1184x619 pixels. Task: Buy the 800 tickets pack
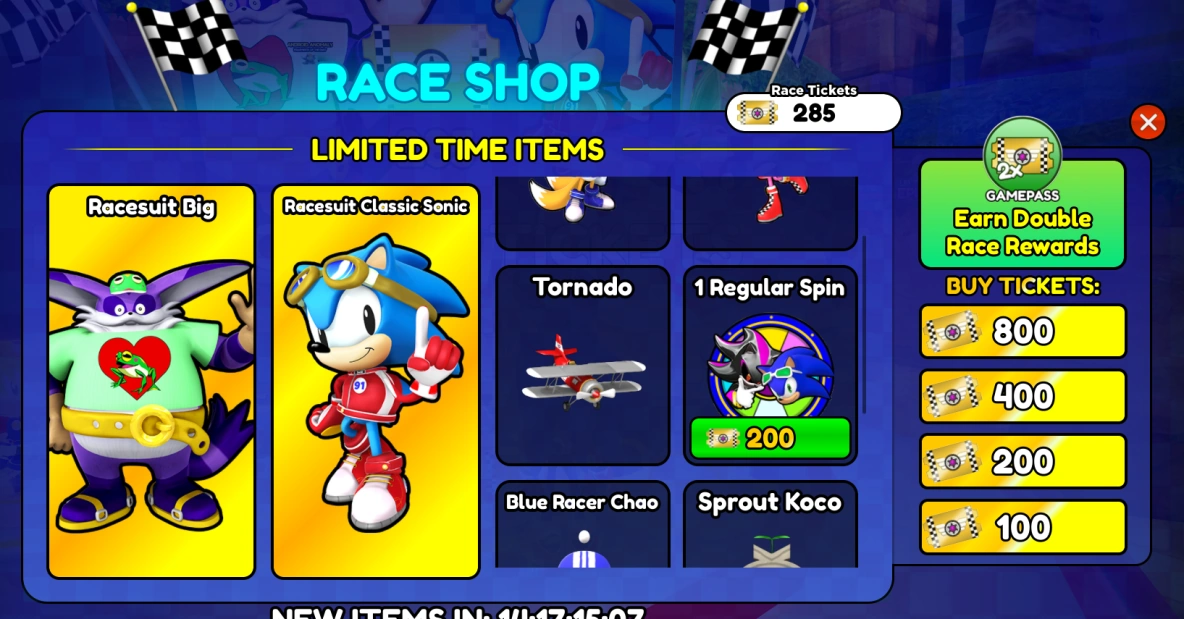pyautogui.click(x=1022, y=332)
